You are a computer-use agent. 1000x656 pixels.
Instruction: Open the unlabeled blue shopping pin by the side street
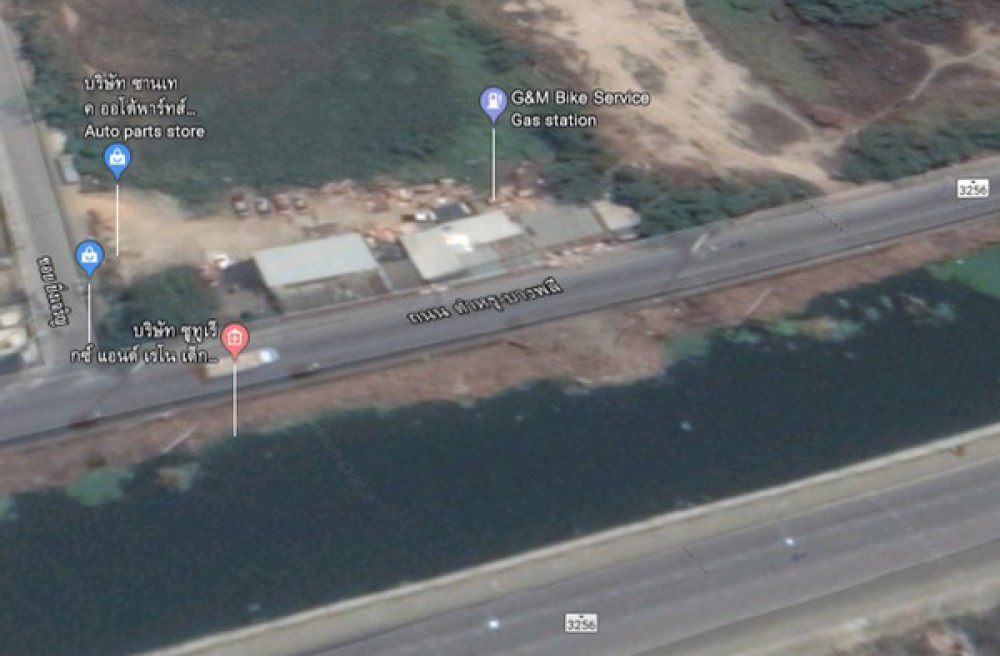[89, 256]
